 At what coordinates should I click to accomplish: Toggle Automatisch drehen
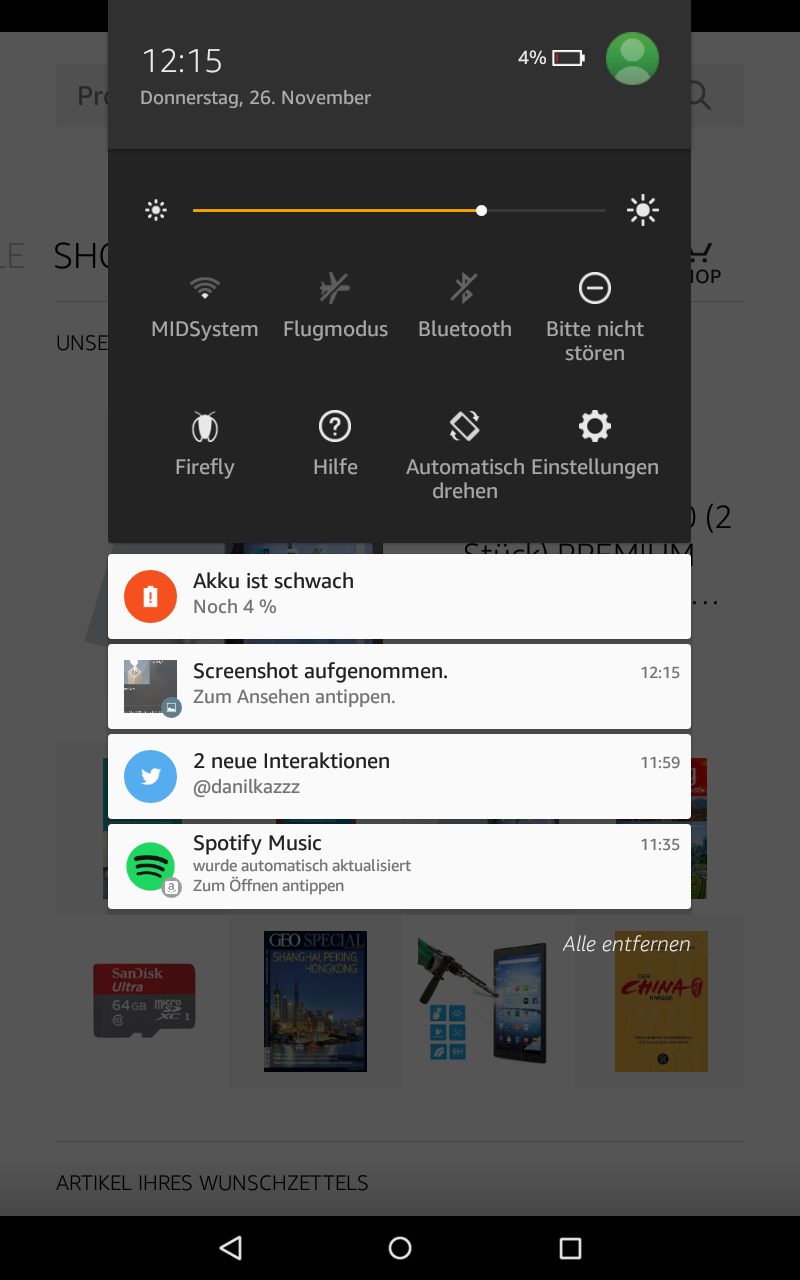coord(465,455)
